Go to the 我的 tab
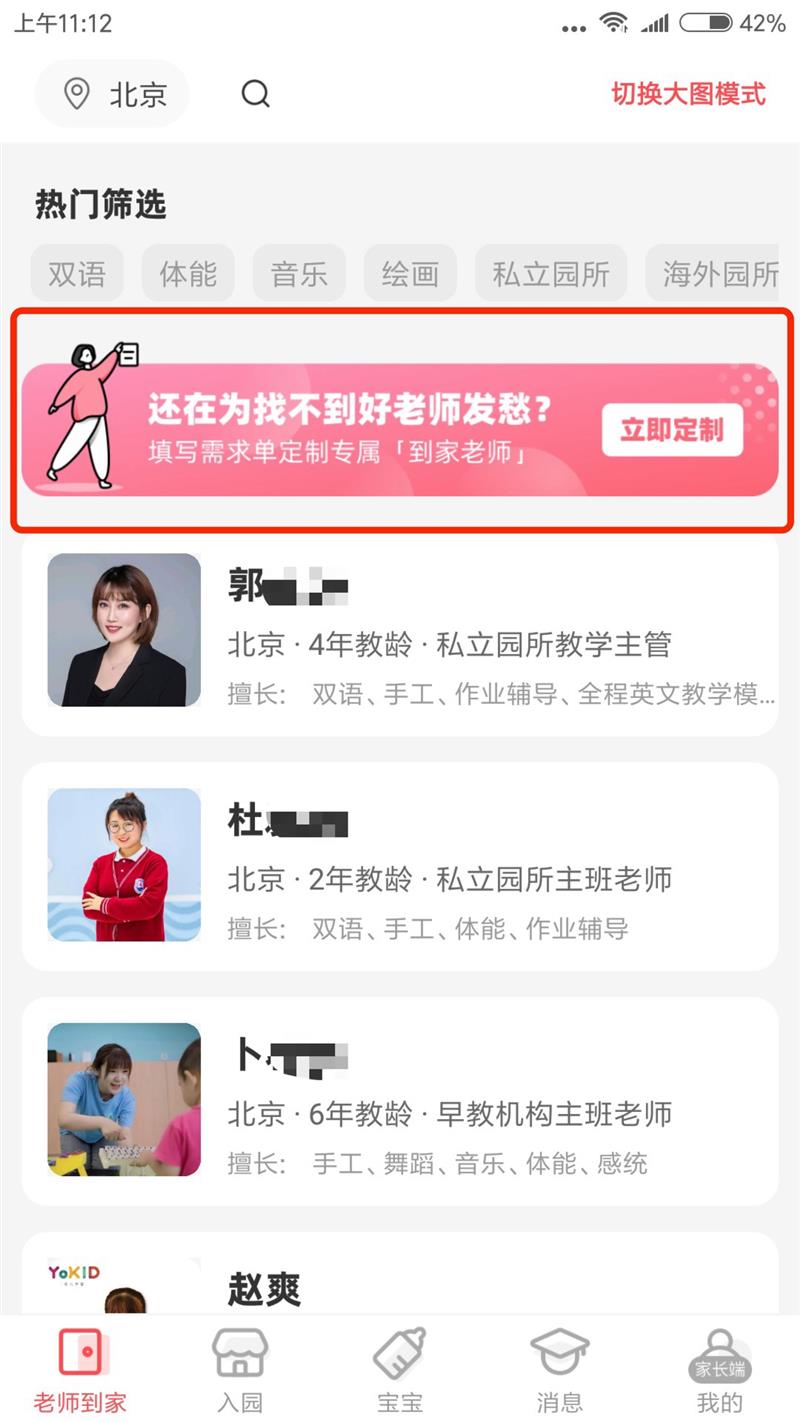The width and height of the screenshot is (800, 1422). pyautogui.click(x=720, y=1370)
